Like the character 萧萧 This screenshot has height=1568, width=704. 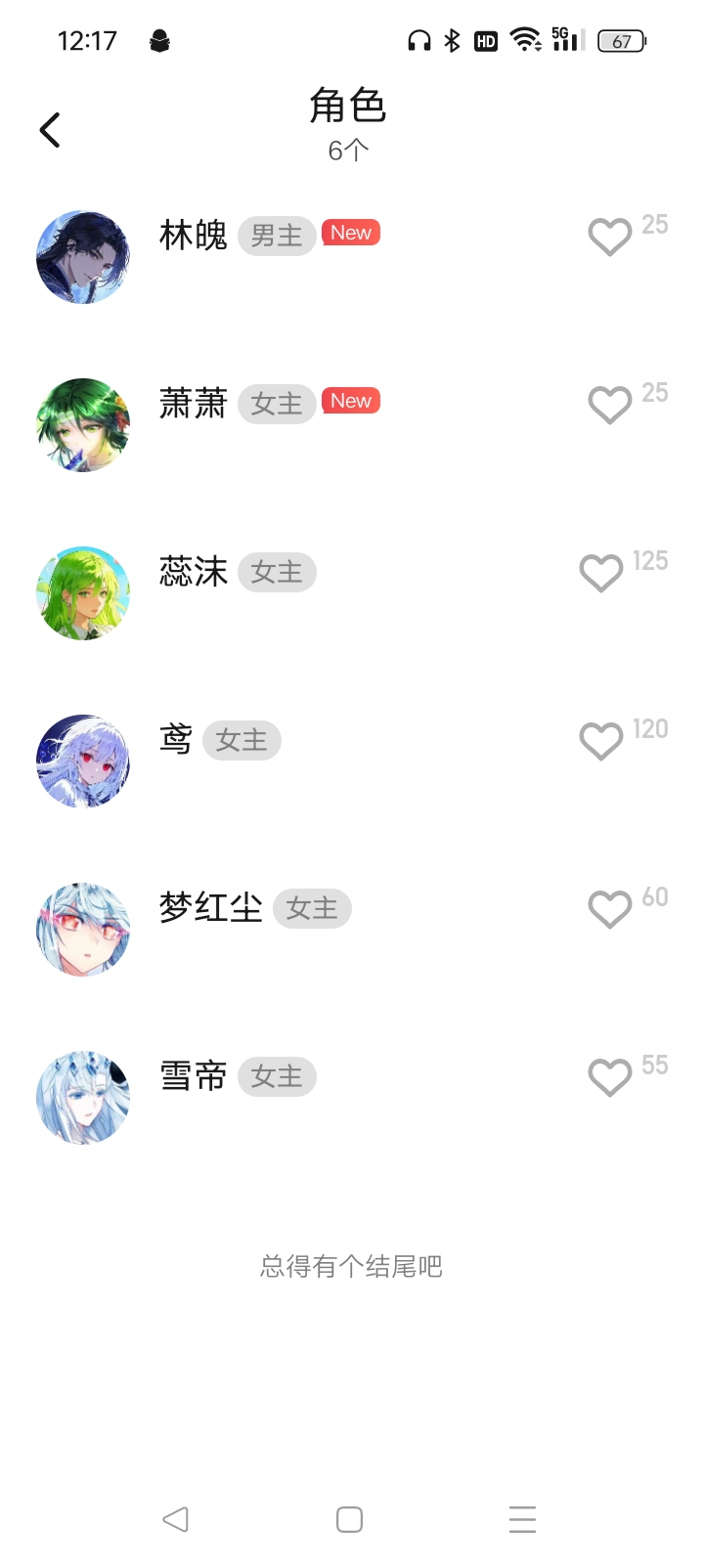[609, 405]
